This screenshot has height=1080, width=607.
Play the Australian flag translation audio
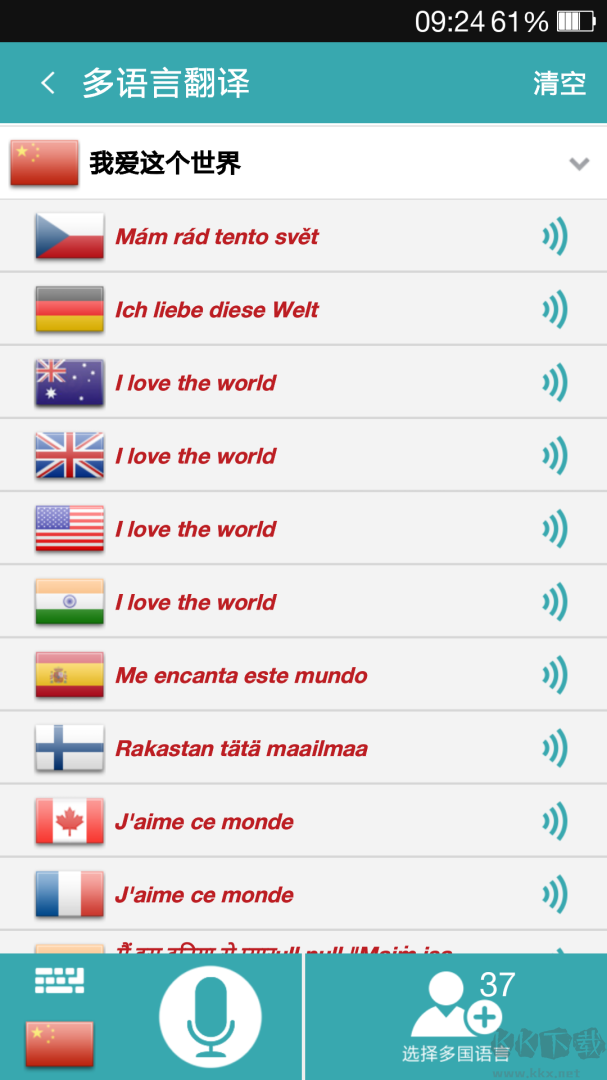pyautogui.click(x=554, y=383)
